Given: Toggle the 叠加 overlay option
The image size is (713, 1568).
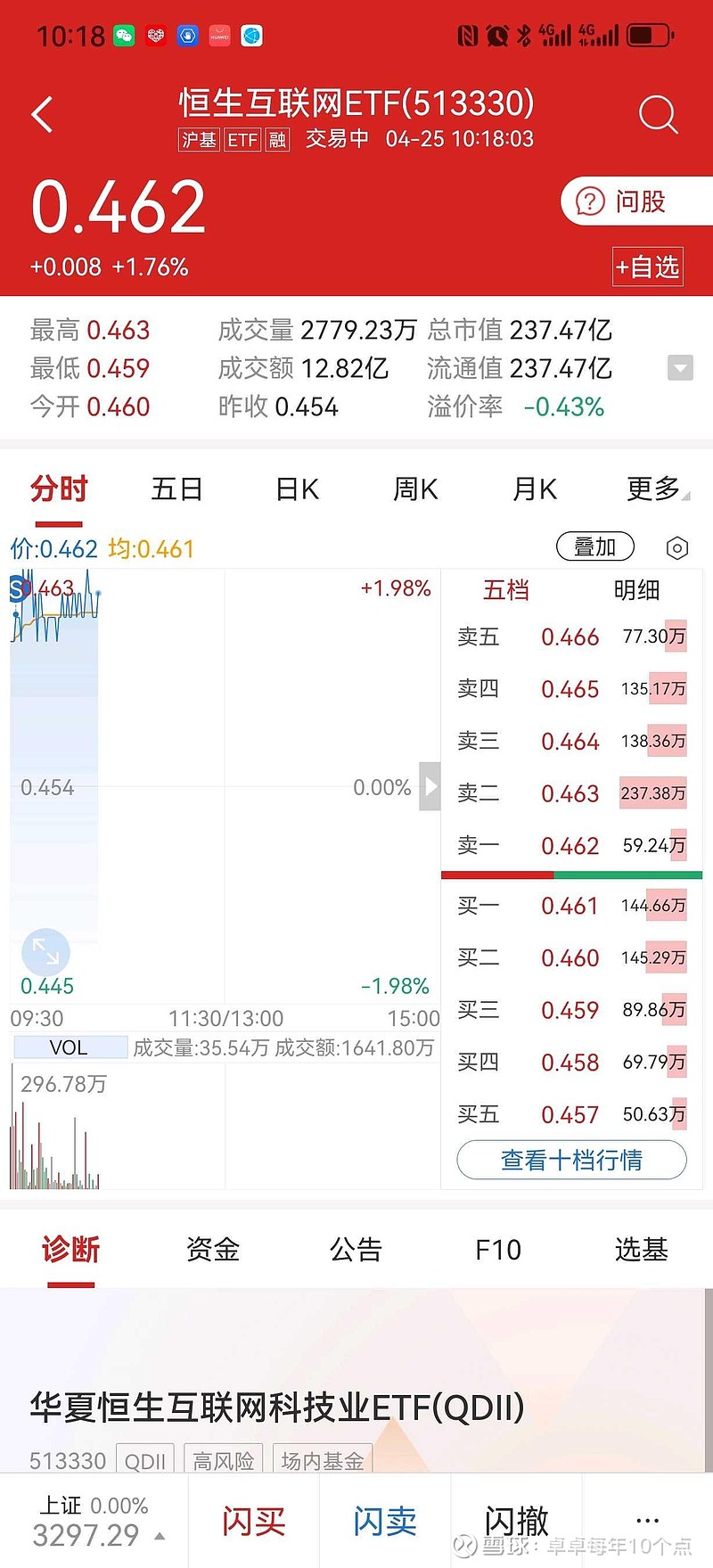Looking at the screenshot, I should (594, 546).
